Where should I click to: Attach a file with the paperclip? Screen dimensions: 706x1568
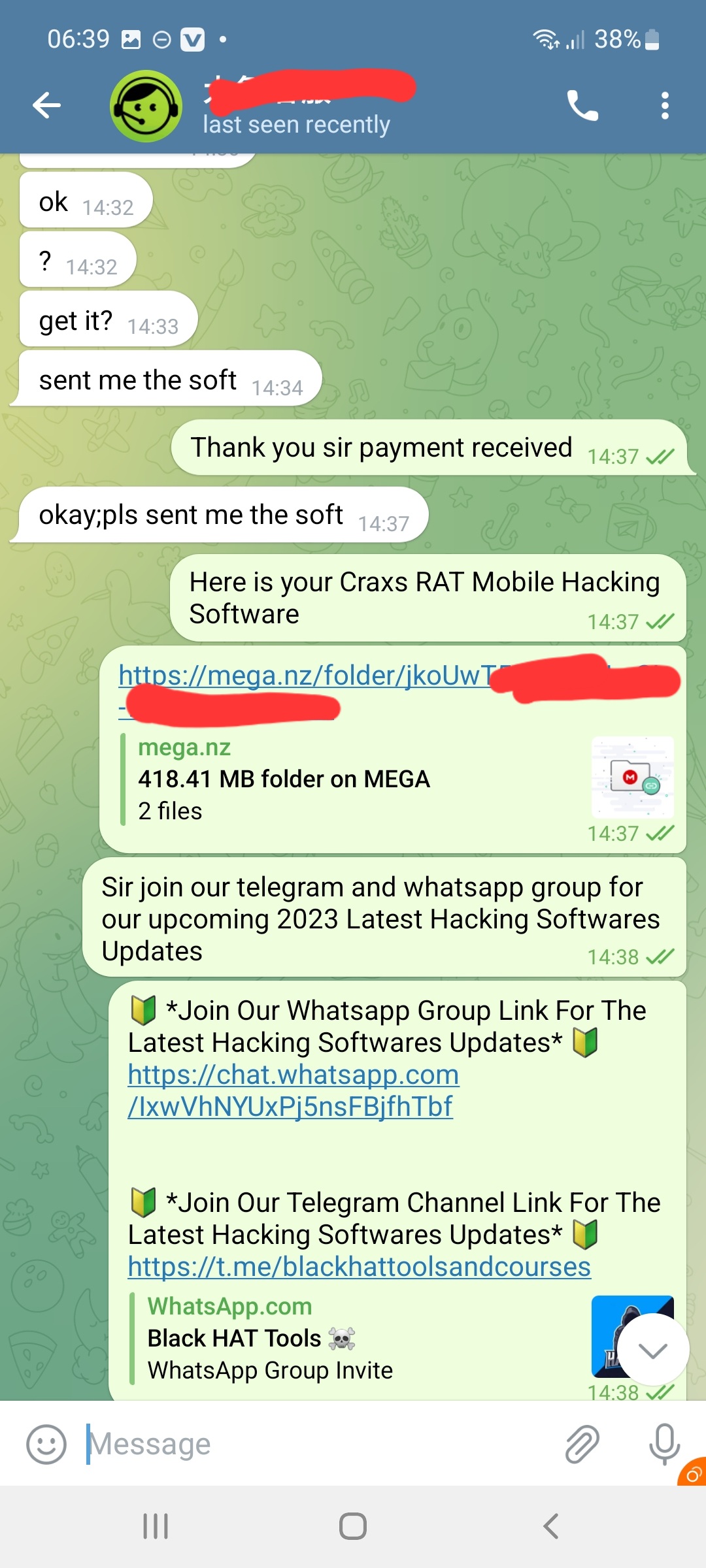(x=582, y=1444)
